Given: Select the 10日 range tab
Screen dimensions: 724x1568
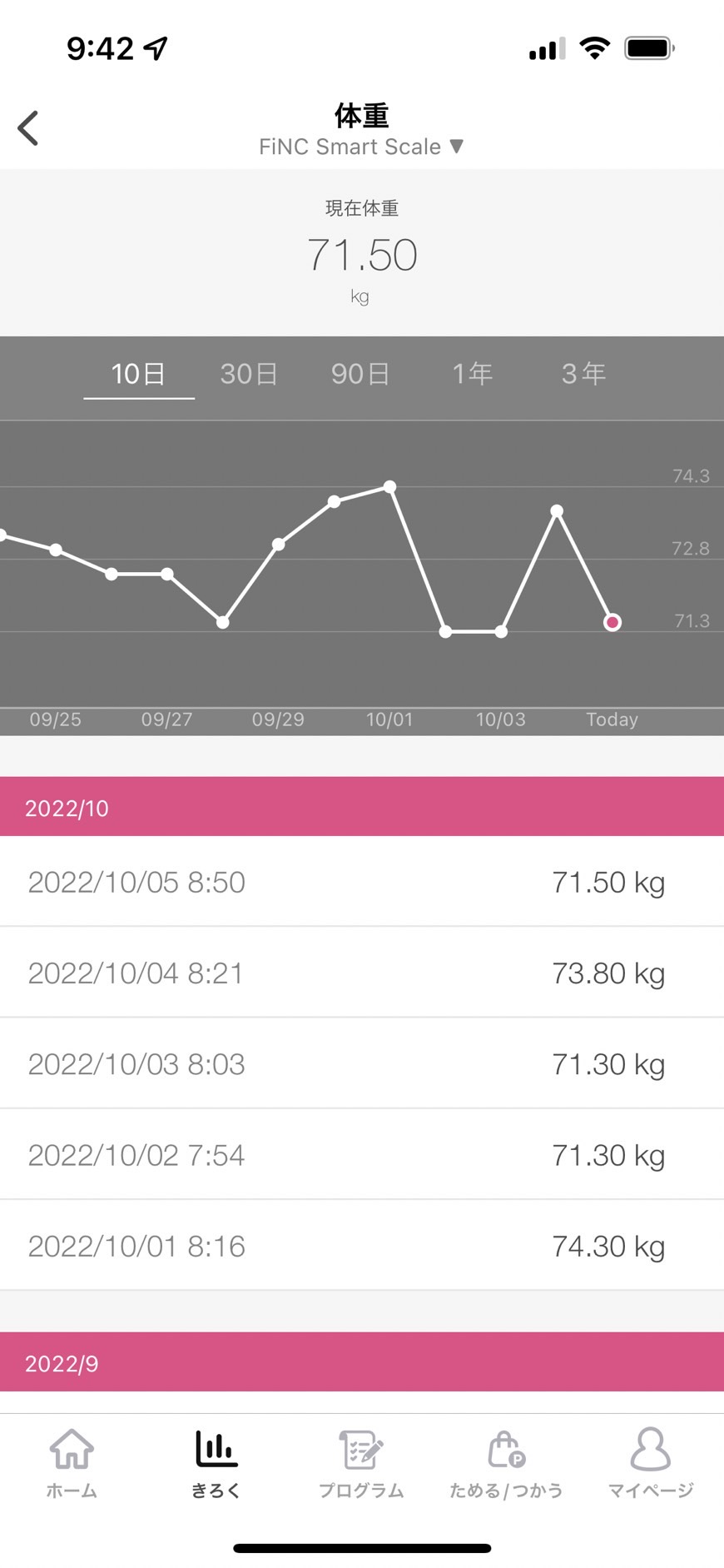Looking at the screenshot, I should (138, 374).
